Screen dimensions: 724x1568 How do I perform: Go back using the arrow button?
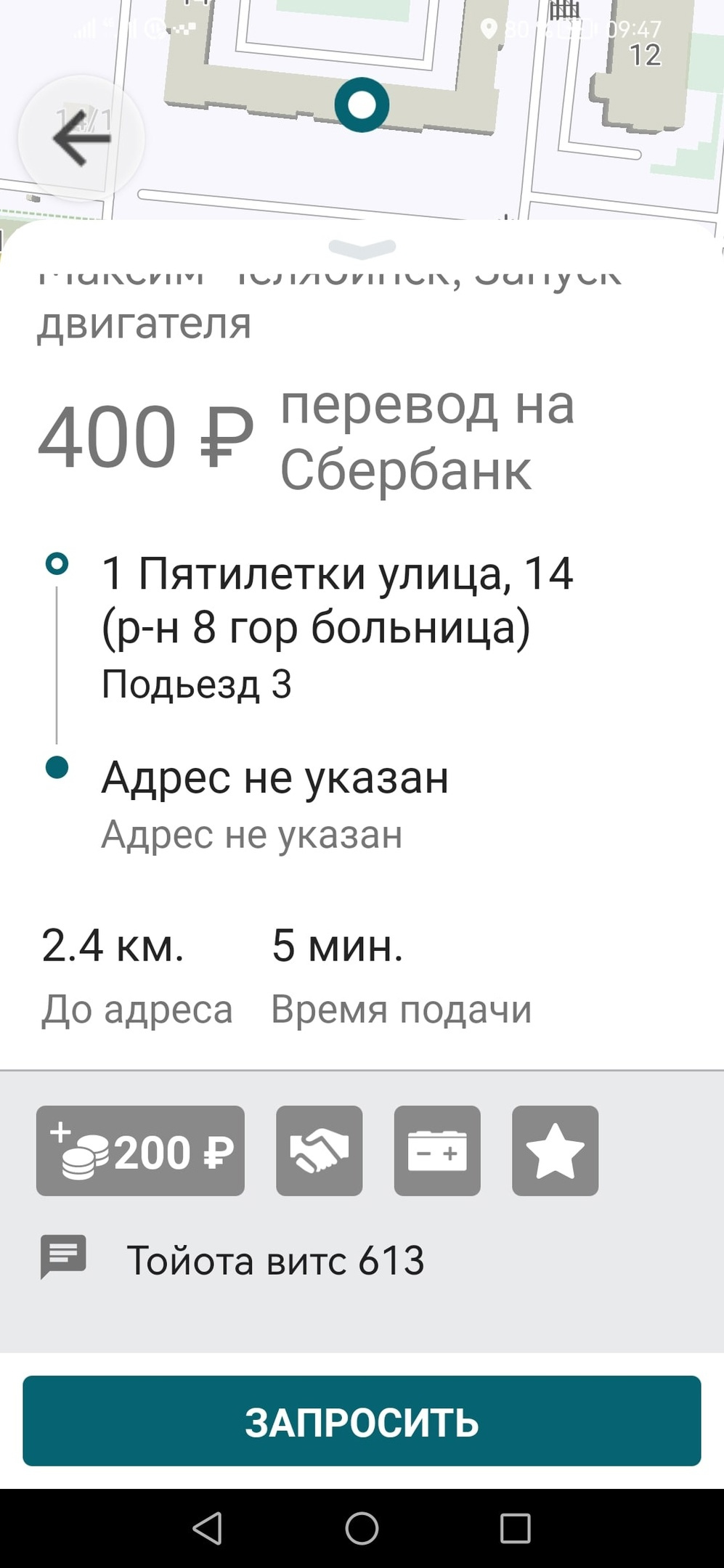[81, 138]
